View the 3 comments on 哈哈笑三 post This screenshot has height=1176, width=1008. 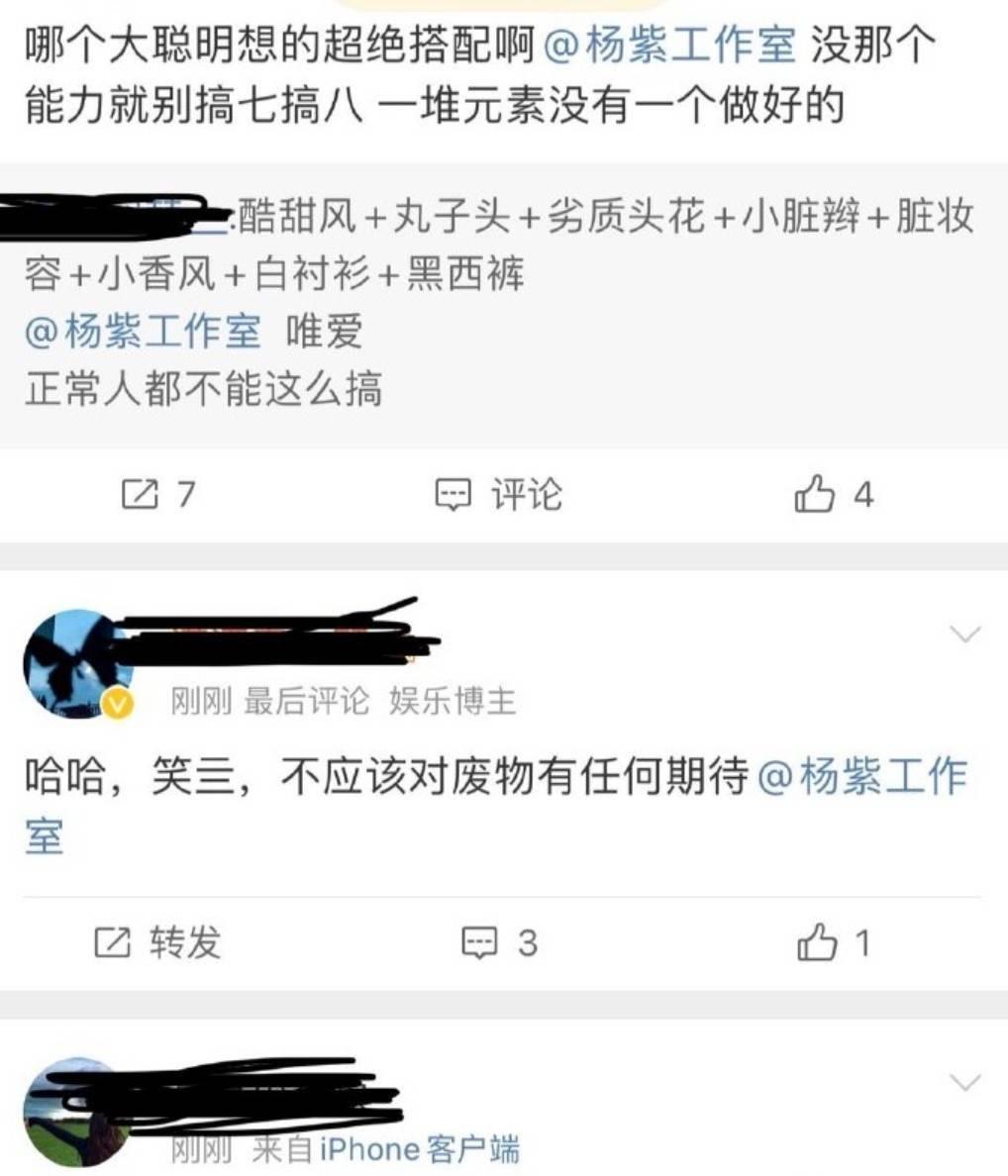500,941
